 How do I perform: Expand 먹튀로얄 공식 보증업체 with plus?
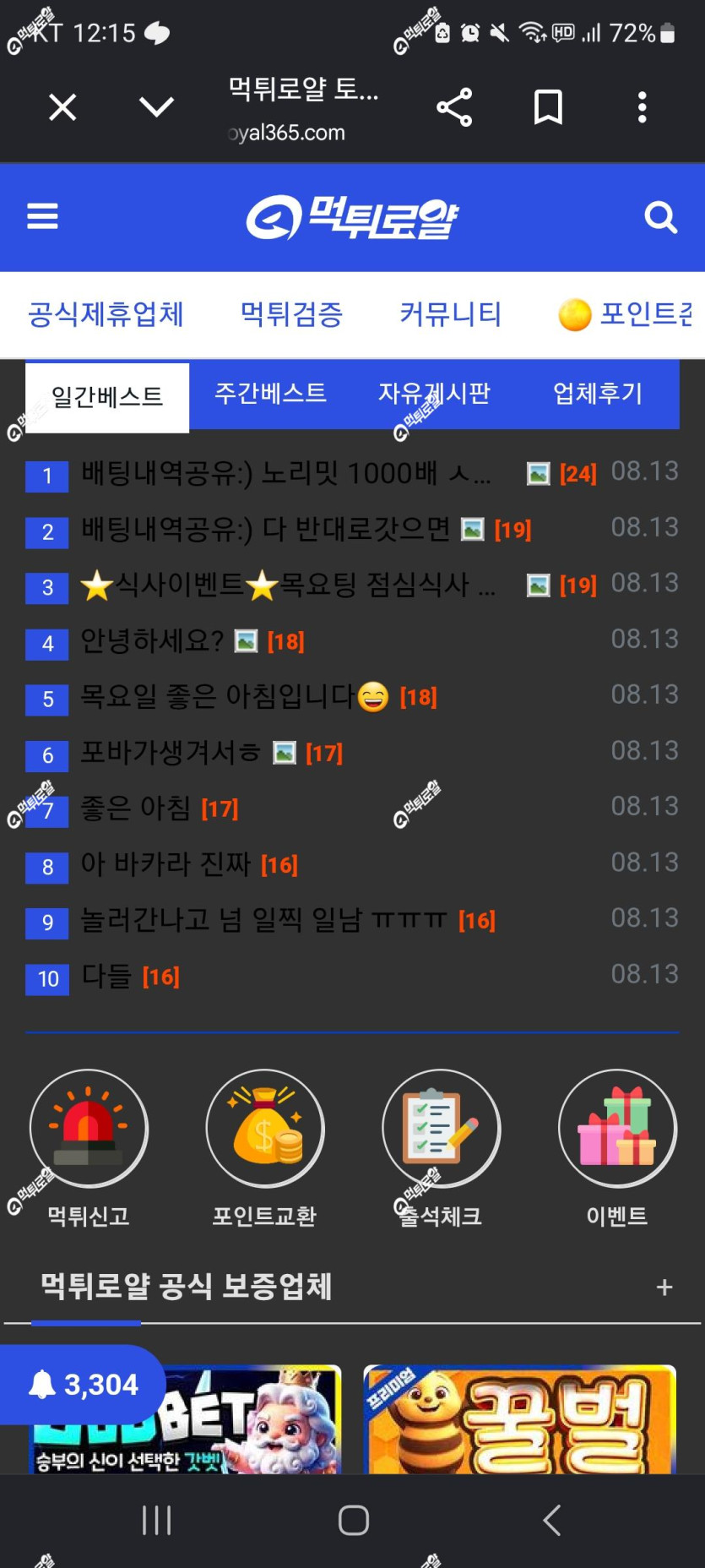pyautogui.click(x=664, y=1287)
